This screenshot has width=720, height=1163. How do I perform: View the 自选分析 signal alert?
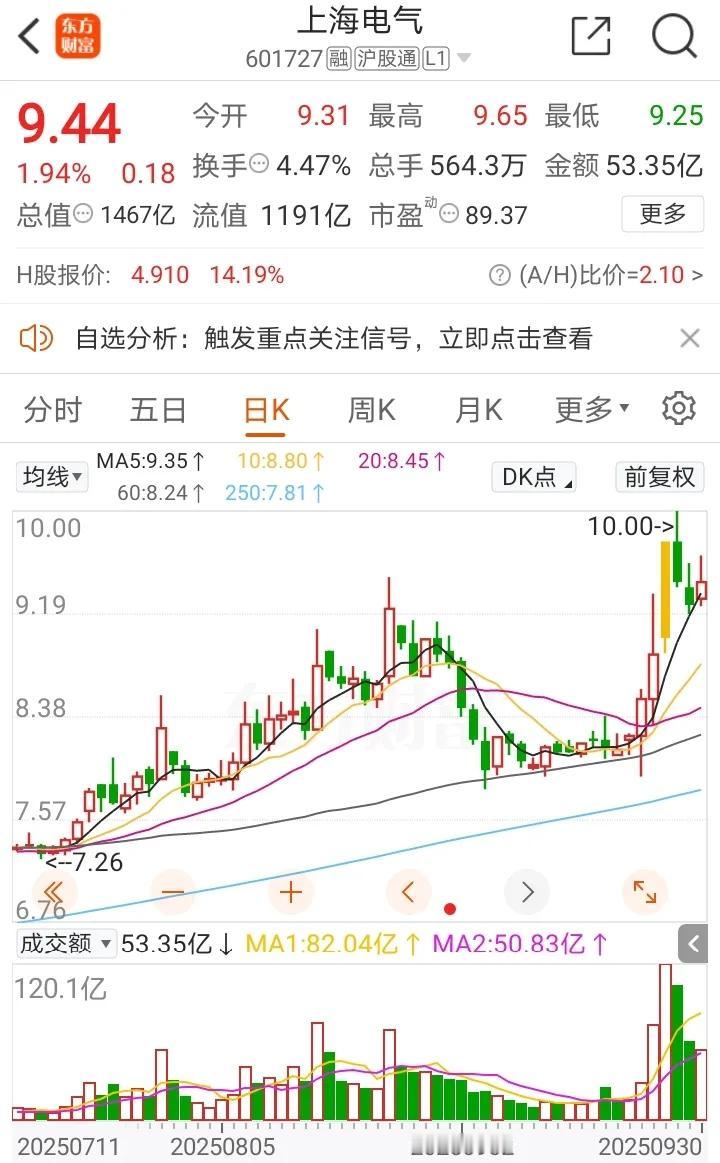pyautogui.click(x=334, y=339)
